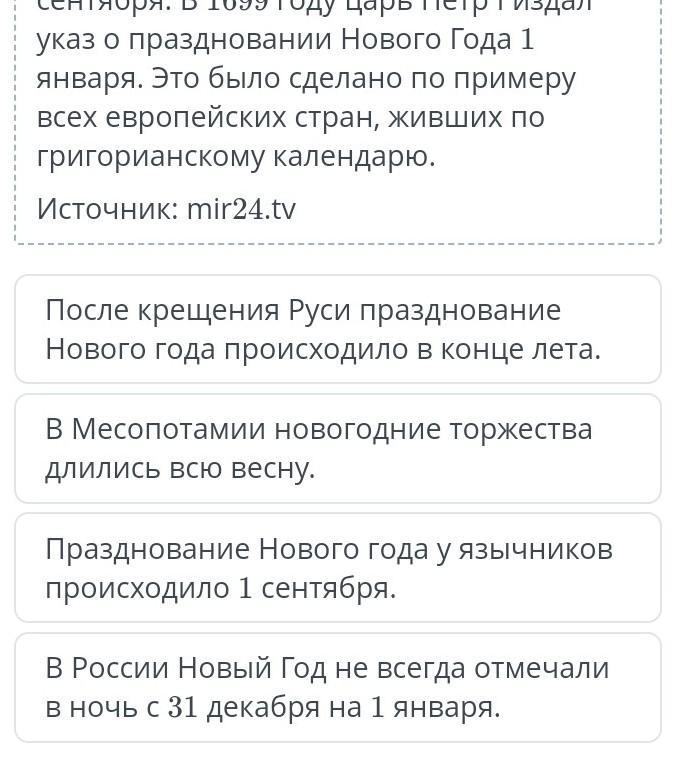Choose the Месопотамии новогодние торжества answer

[x=338, y=448]
